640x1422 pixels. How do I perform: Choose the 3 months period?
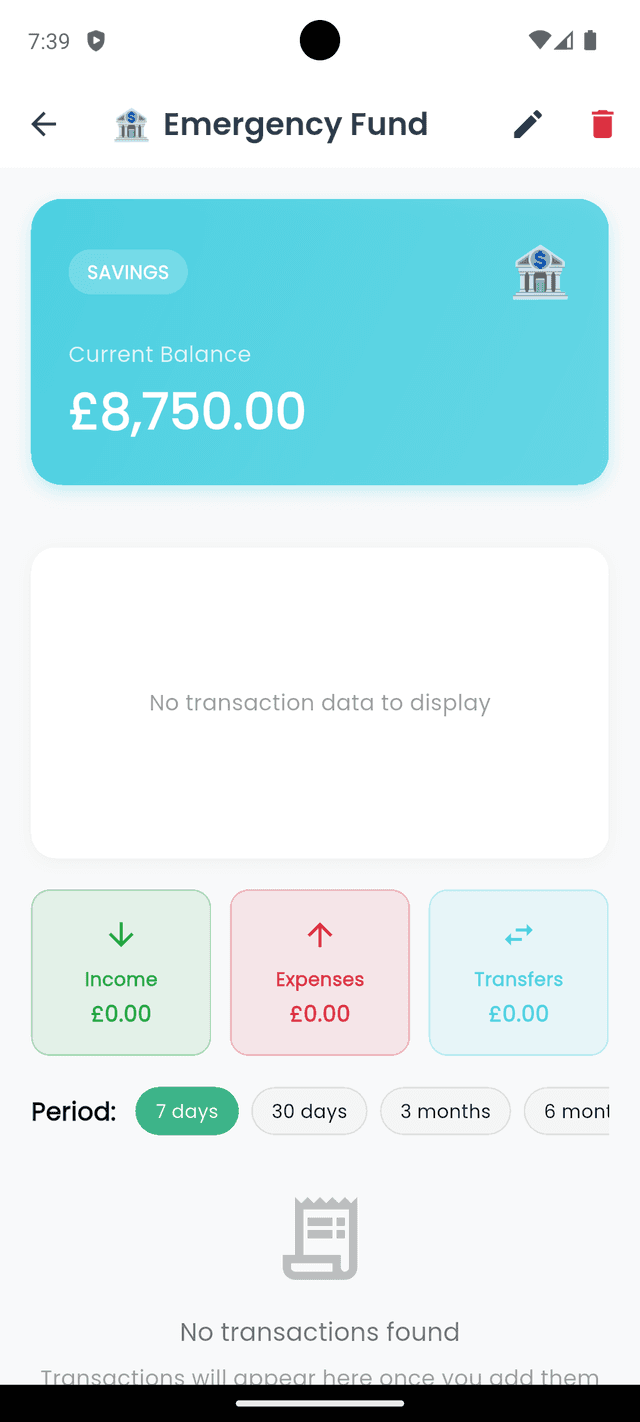445,1111
